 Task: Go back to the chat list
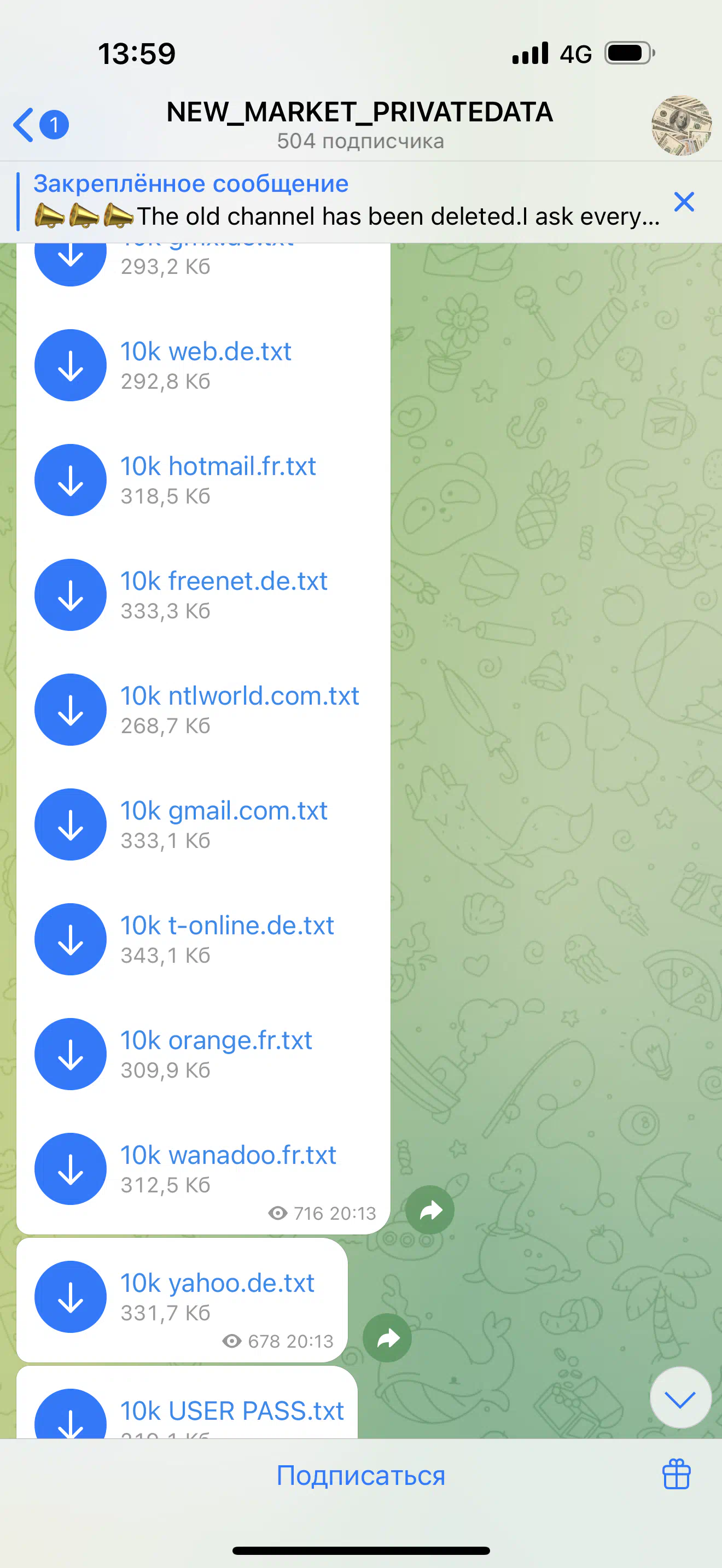pos(40,125)
